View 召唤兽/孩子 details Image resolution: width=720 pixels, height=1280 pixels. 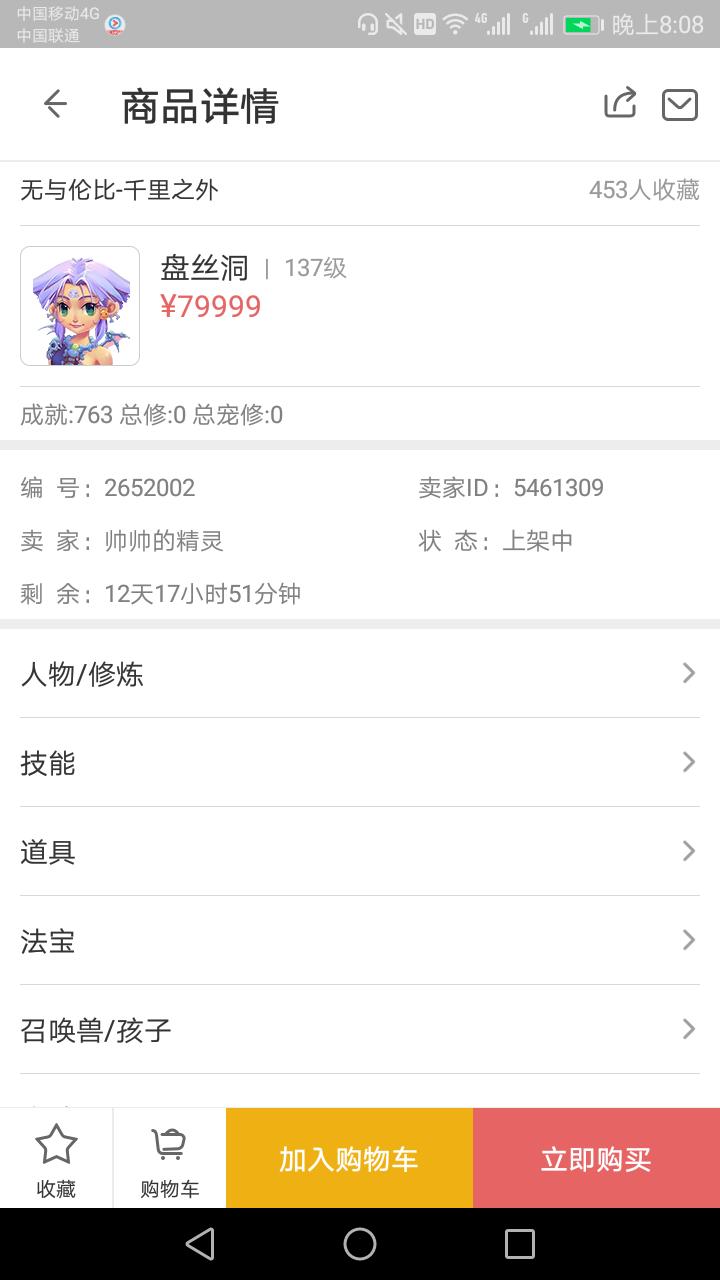(x=360, y=1030)
